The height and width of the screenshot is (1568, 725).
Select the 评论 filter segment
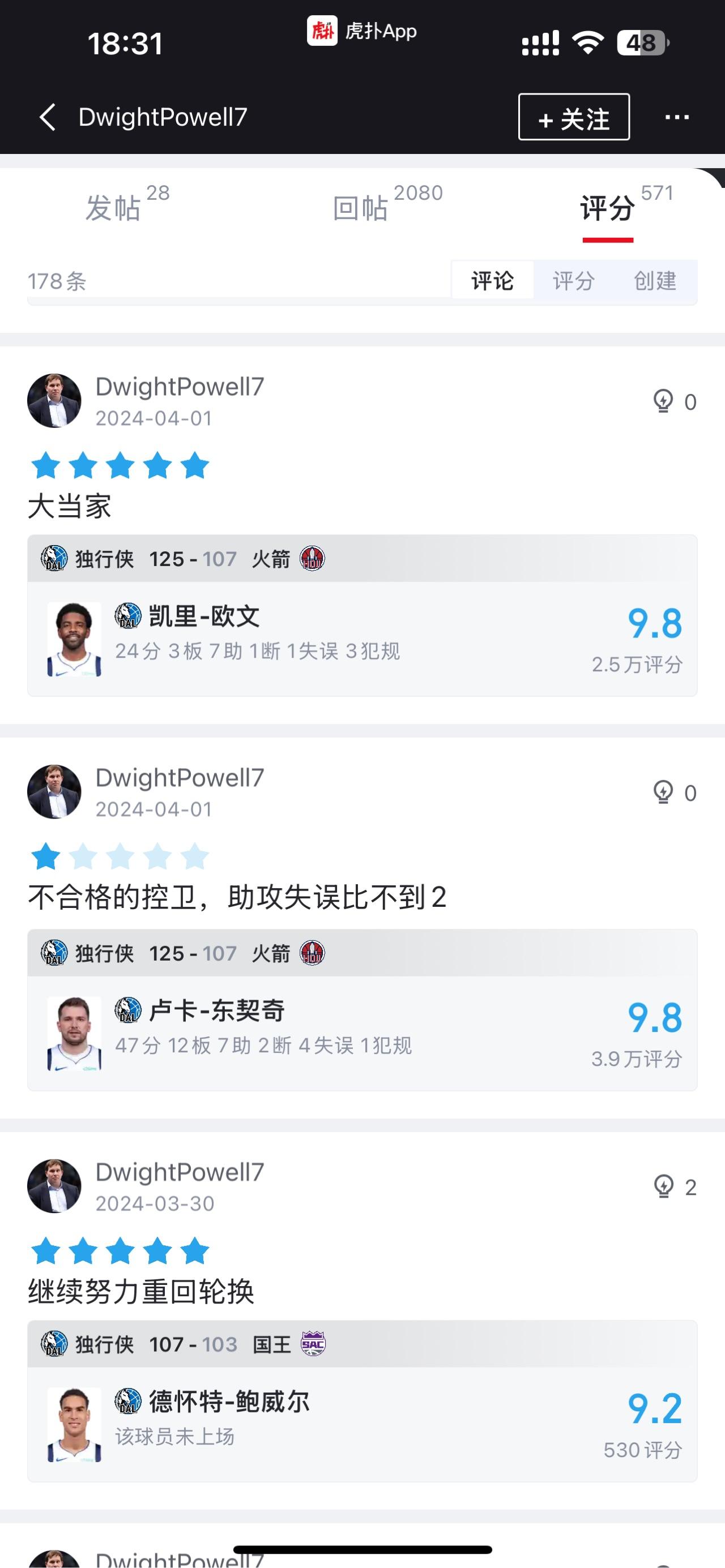[492, 281]
